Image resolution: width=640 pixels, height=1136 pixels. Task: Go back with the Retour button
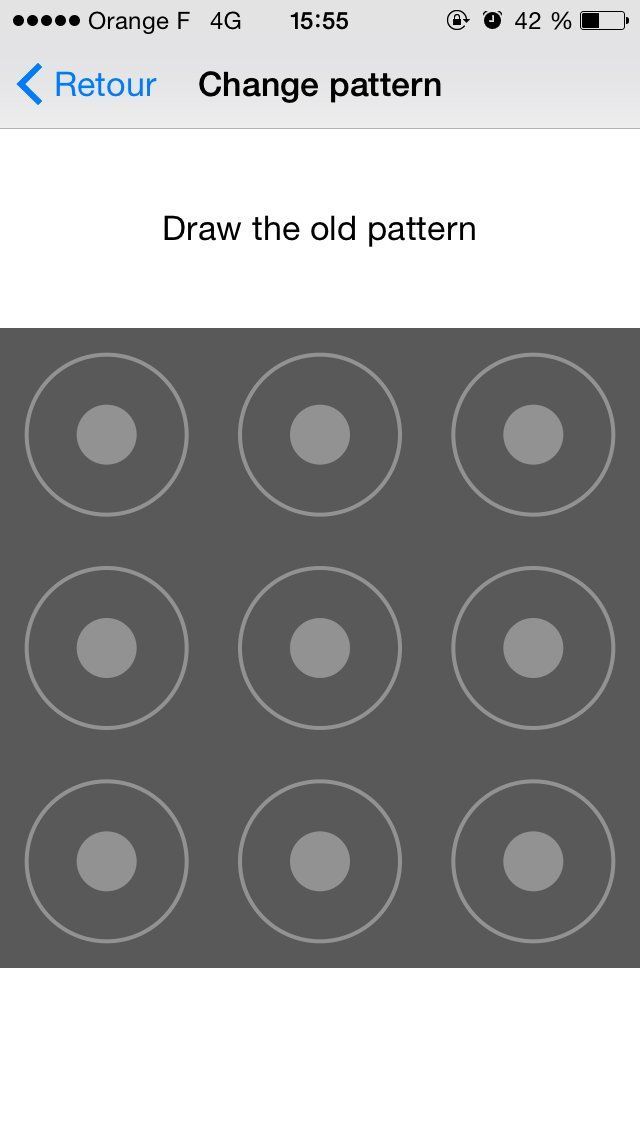pyautogui.click(x=87, y=85)
